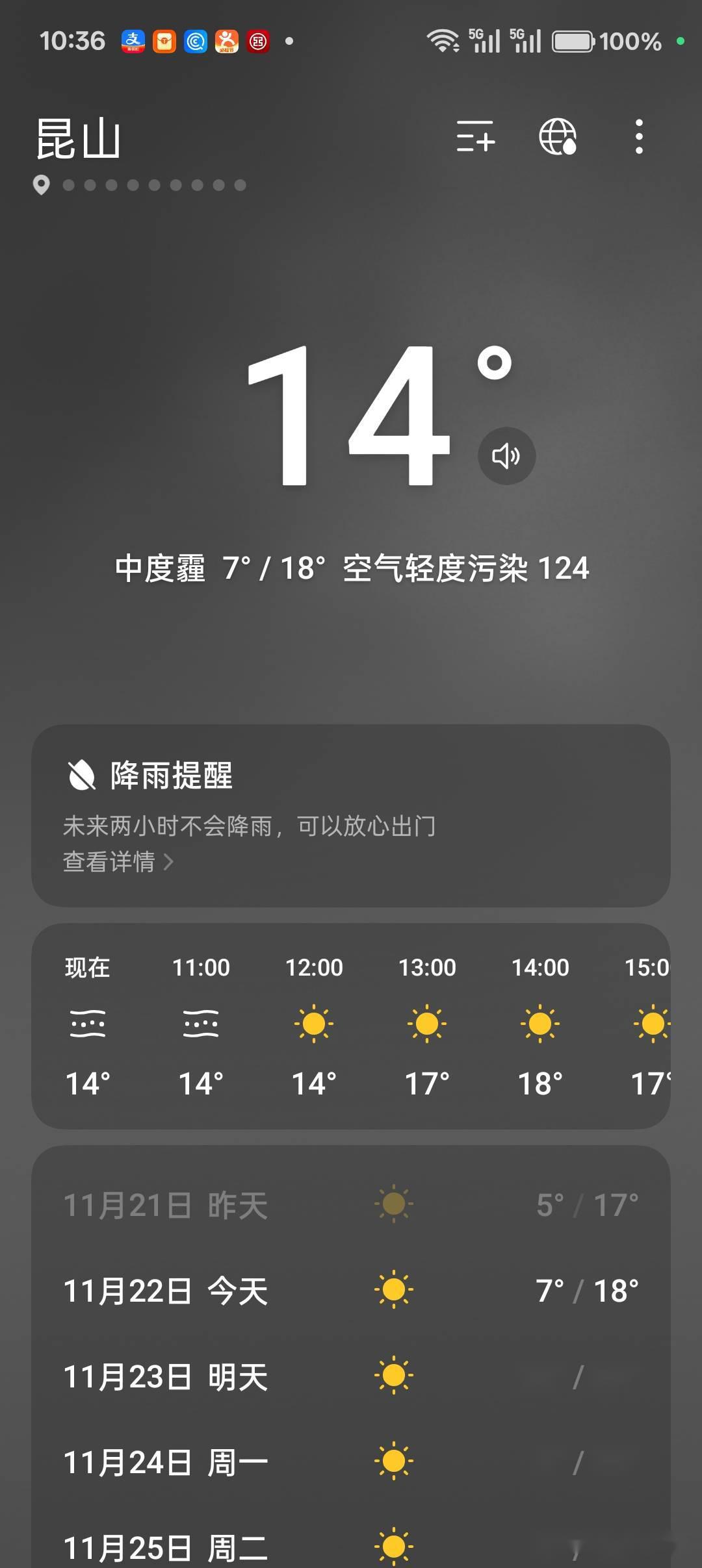Tap the sun icon at 15:00
This screenshot has height=1568, width=702.
coord(652,1022)
